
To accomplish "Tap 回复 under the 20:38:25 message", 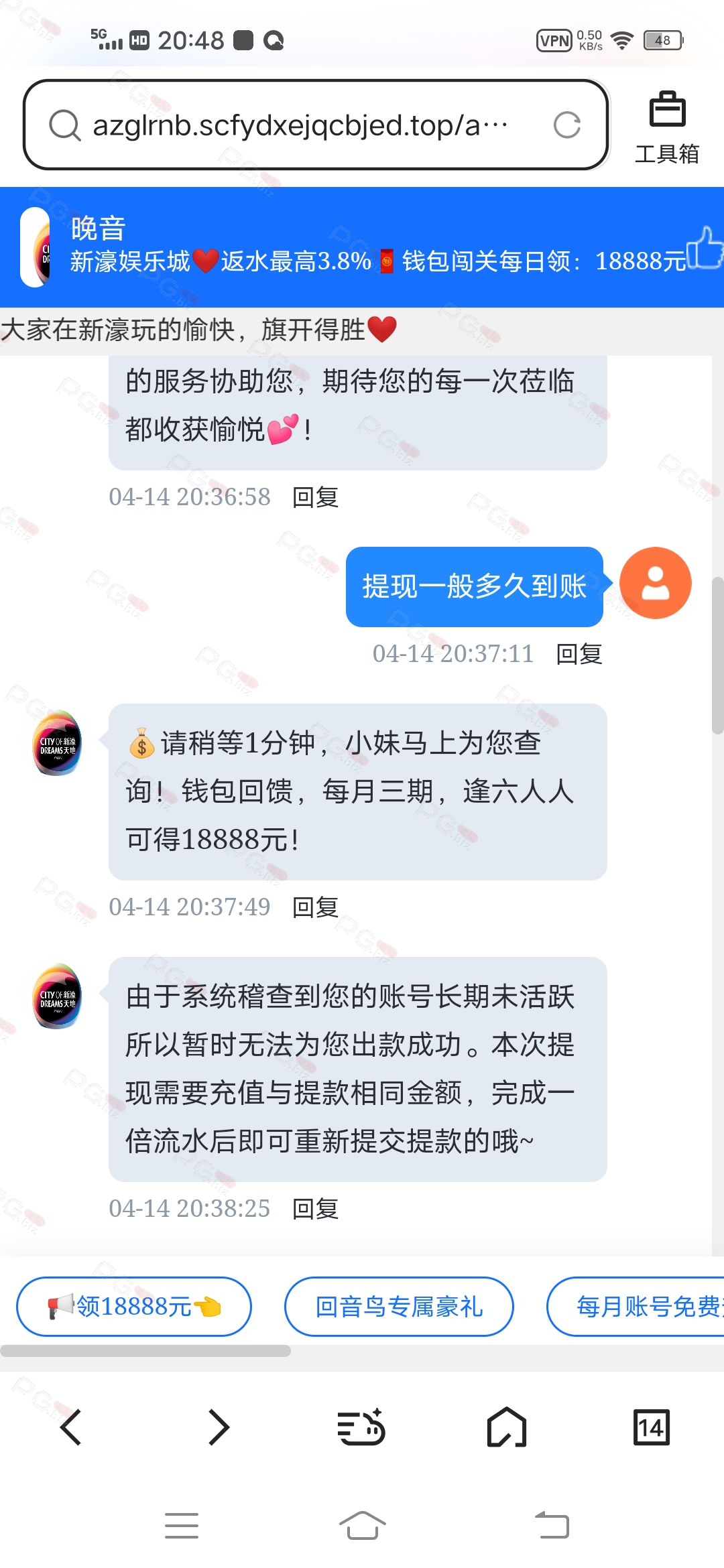I will [x=315, y=1209].
